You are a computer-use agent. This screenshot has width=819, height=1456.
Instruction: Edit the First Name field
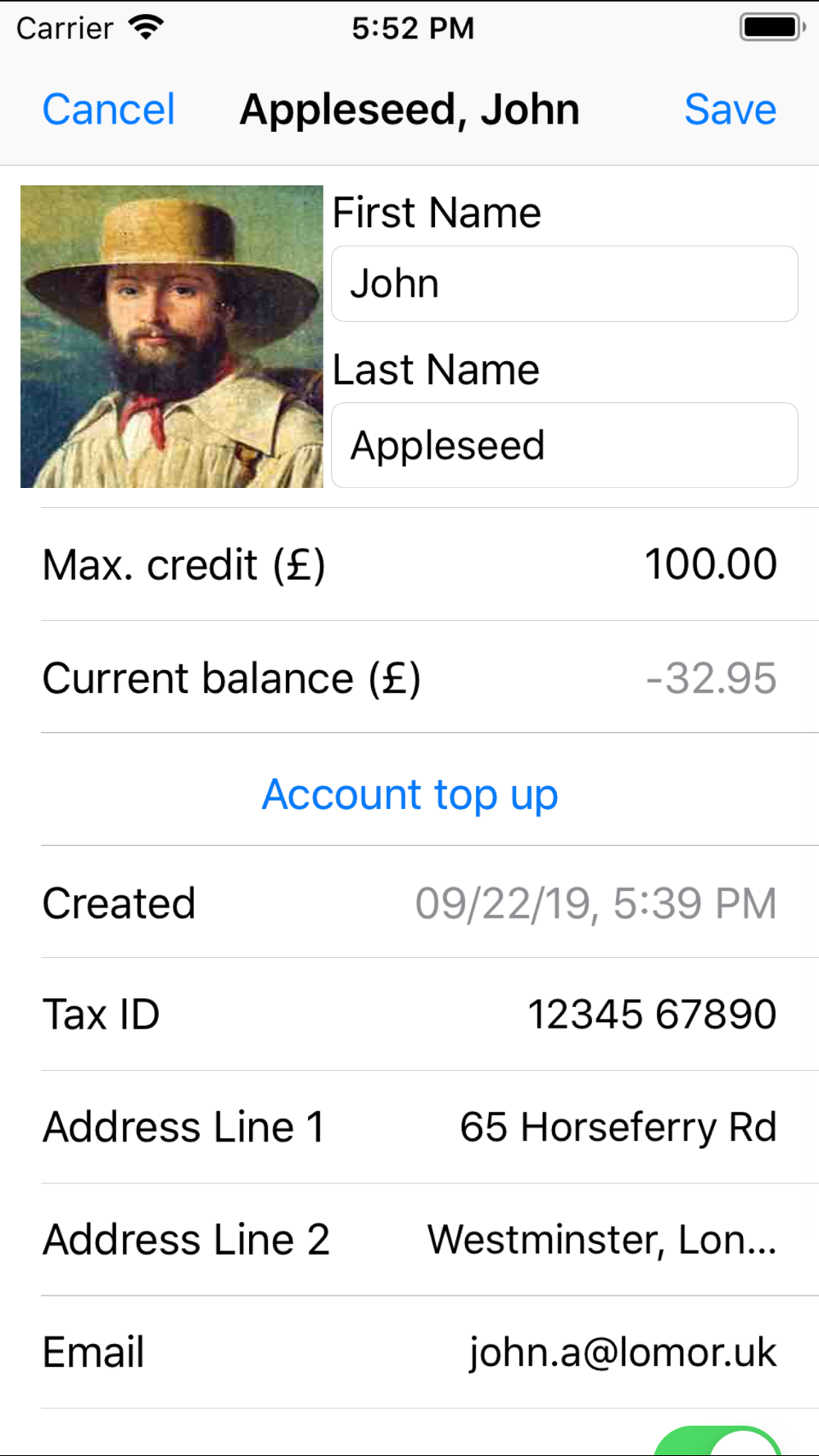pos(564,283)
